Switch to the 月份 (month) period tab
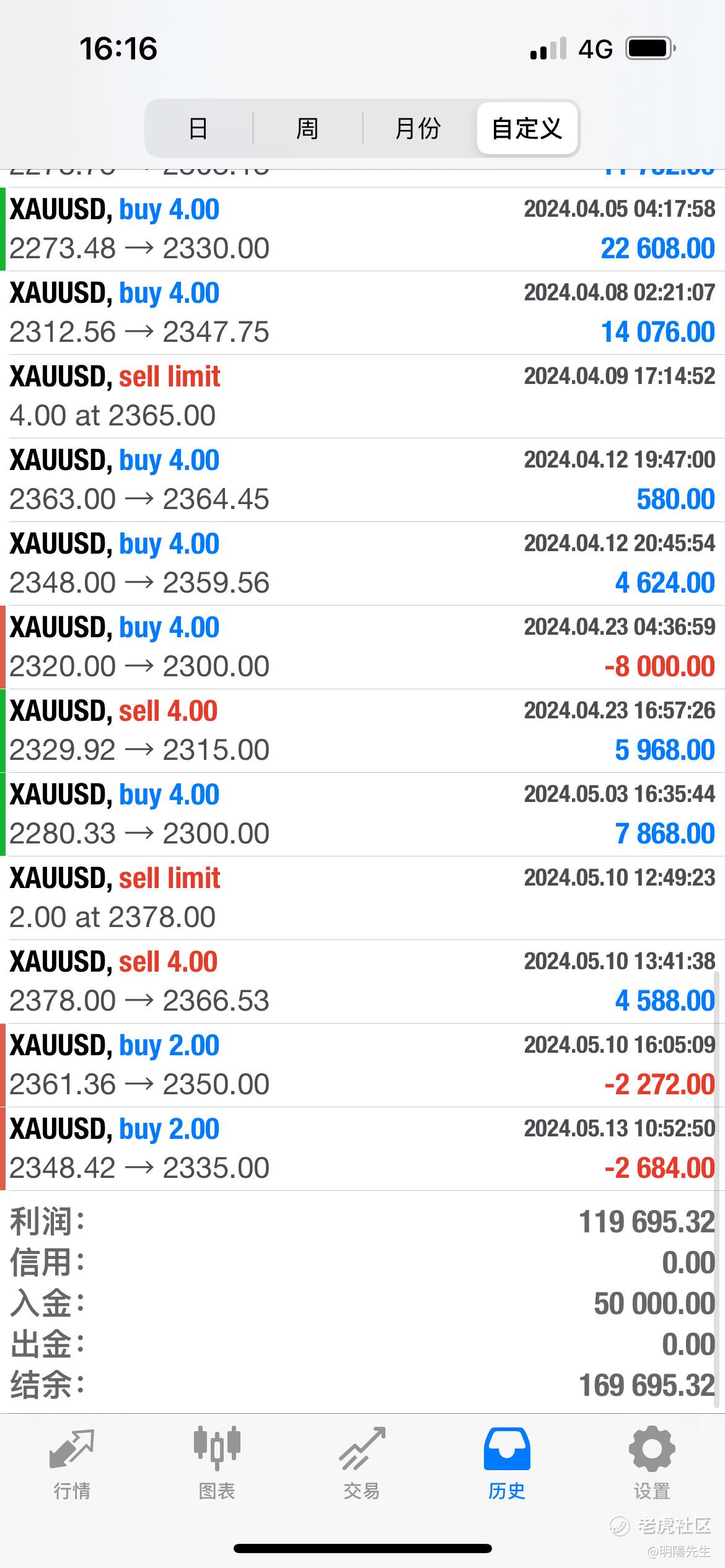This screenshot has height=1568, width=725. click(x=418, y=128)
